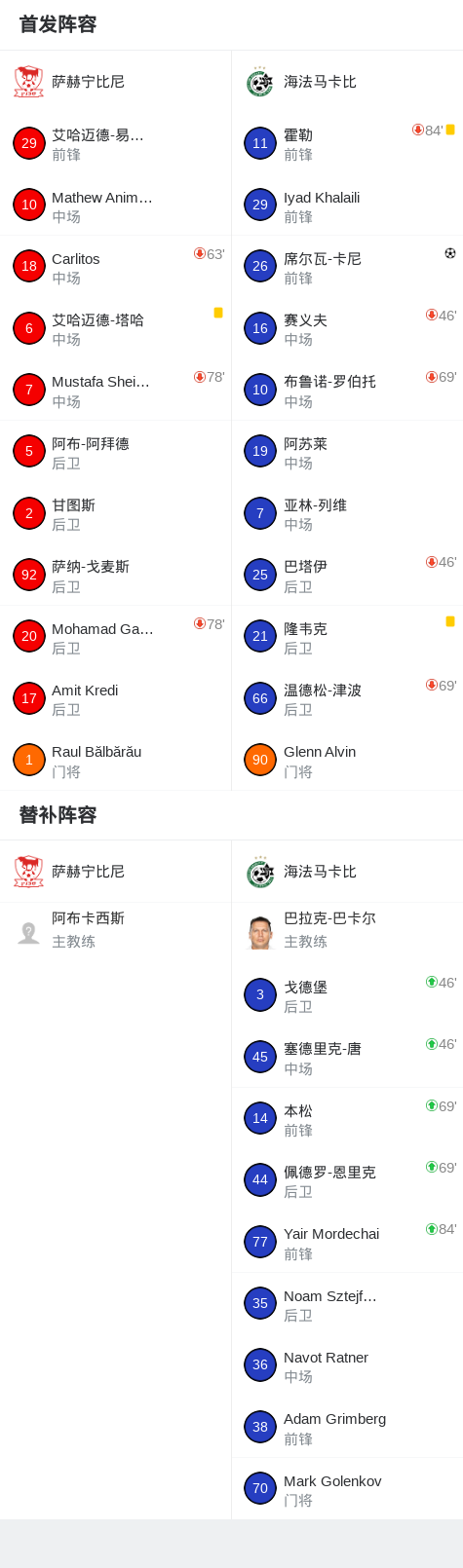View defender Amit Kredi number 17

point(115,698)
